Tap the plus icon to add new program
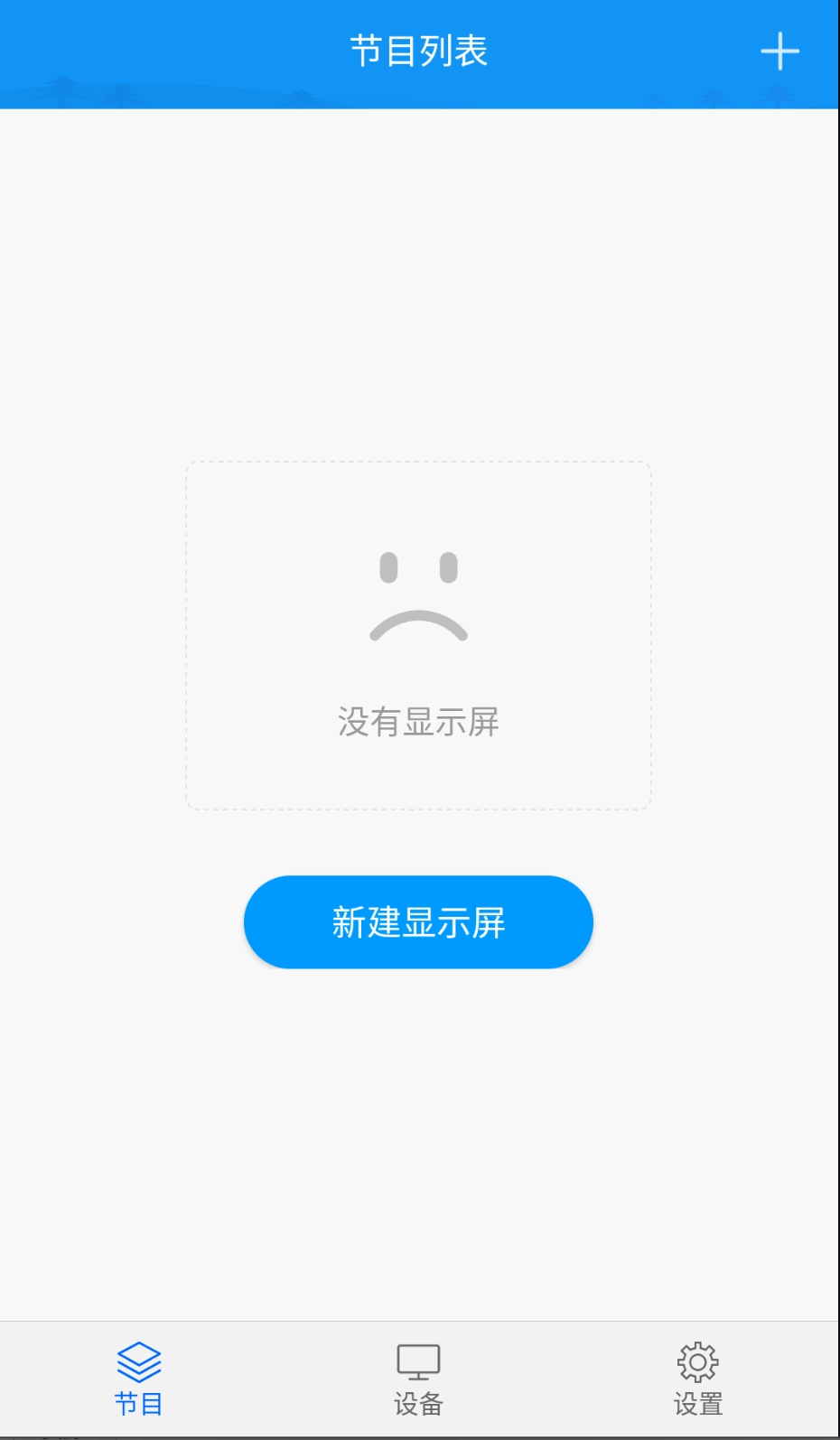The width and height of the screenshot is (840, 1440). [779, 51]
